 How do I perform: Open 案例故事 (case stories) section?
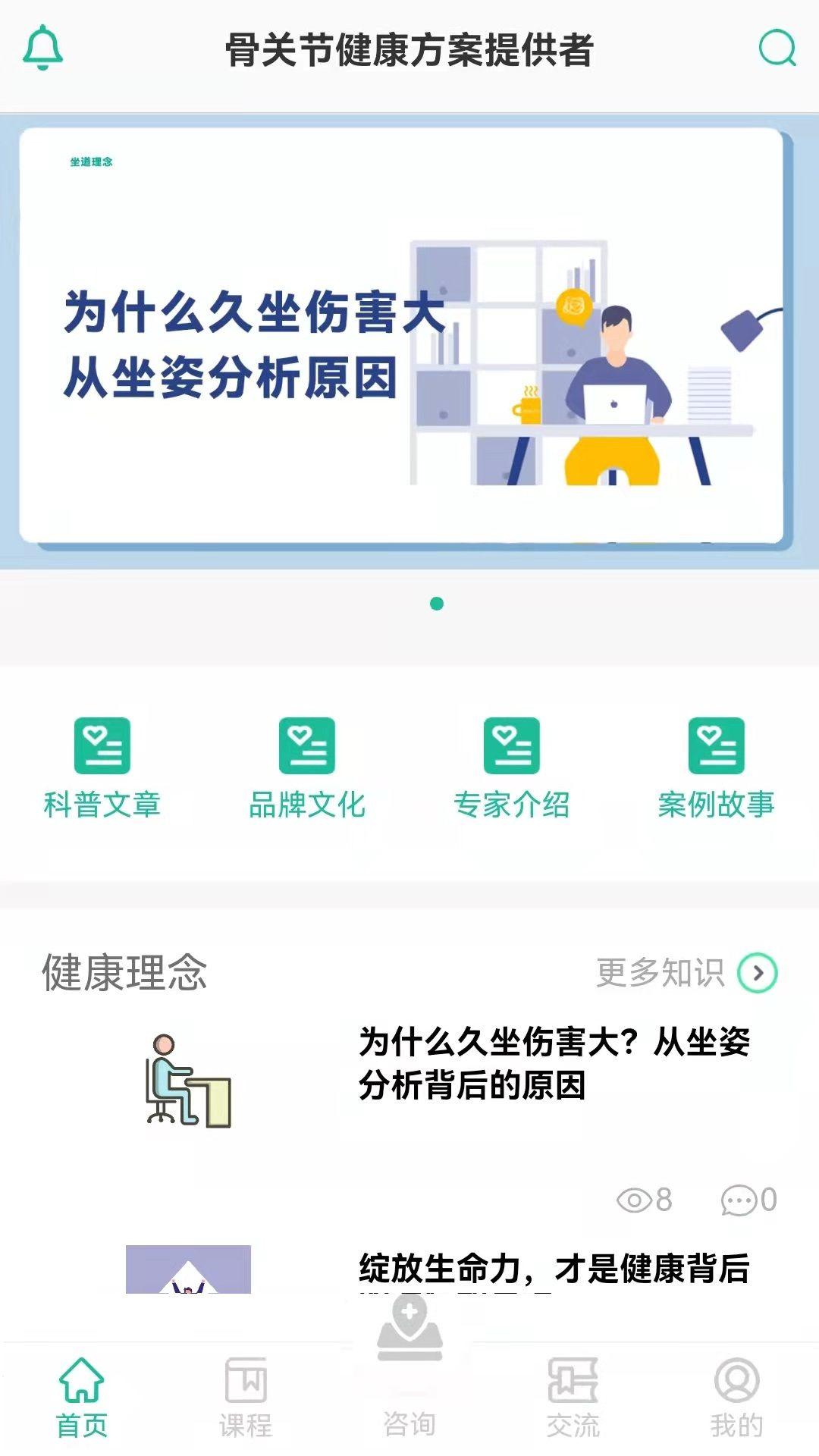pos(717,766)
